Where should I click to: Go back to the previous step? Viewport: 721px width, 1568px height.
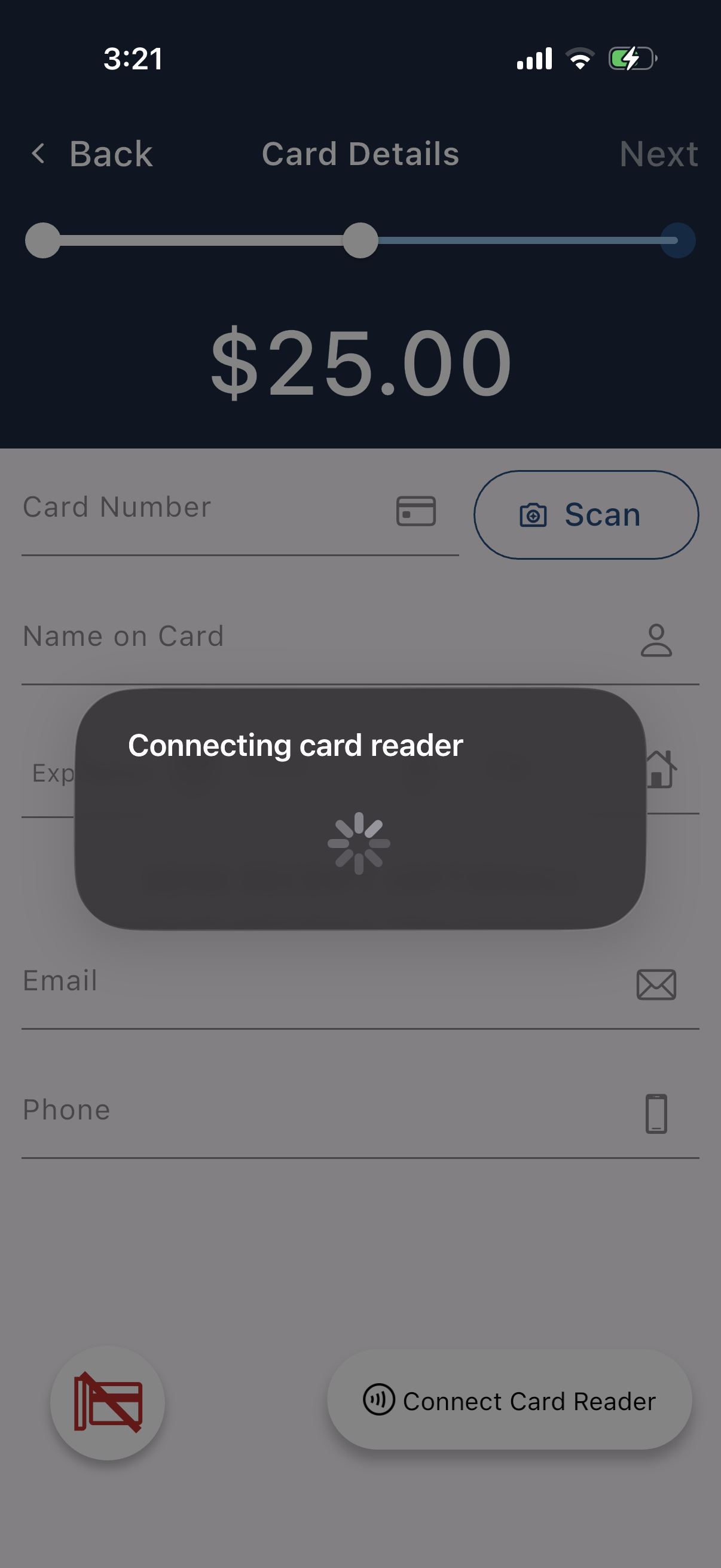[91, 154]
